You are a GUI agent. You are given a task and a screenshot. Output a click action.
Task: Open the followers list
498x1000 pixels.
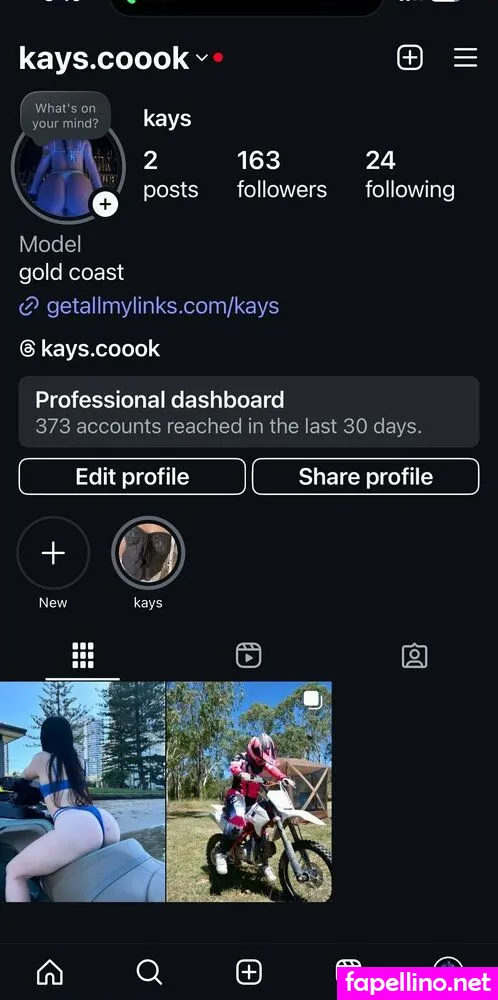coord(282,174)
